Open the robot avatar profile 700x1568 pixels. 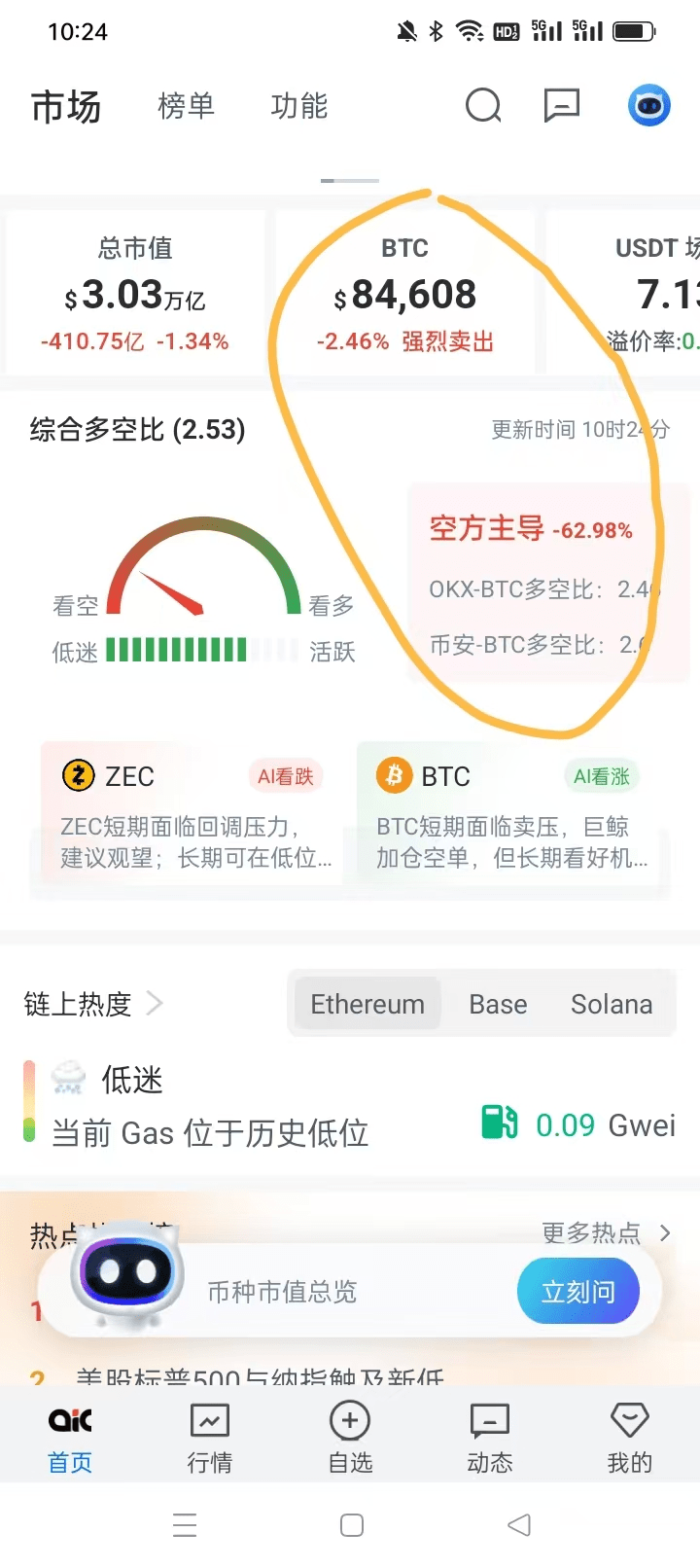point(648,105)
